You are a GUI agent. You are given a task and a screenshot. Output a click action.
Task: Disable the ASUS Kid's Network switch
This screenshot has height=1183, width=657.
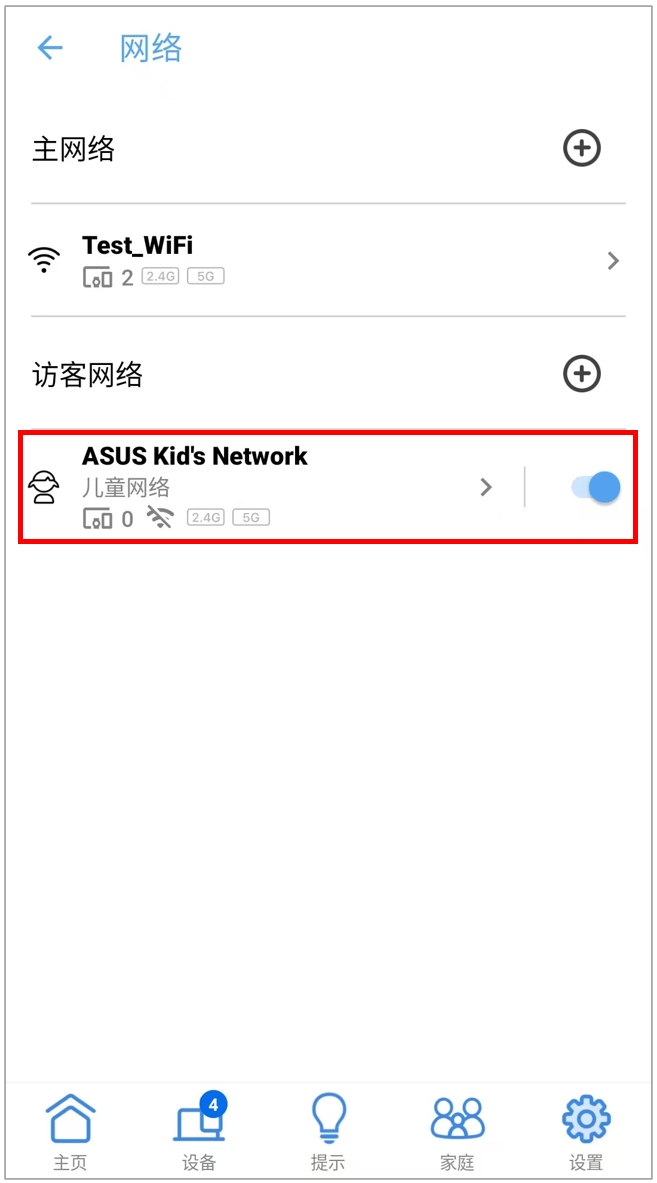tap(597, 487)
